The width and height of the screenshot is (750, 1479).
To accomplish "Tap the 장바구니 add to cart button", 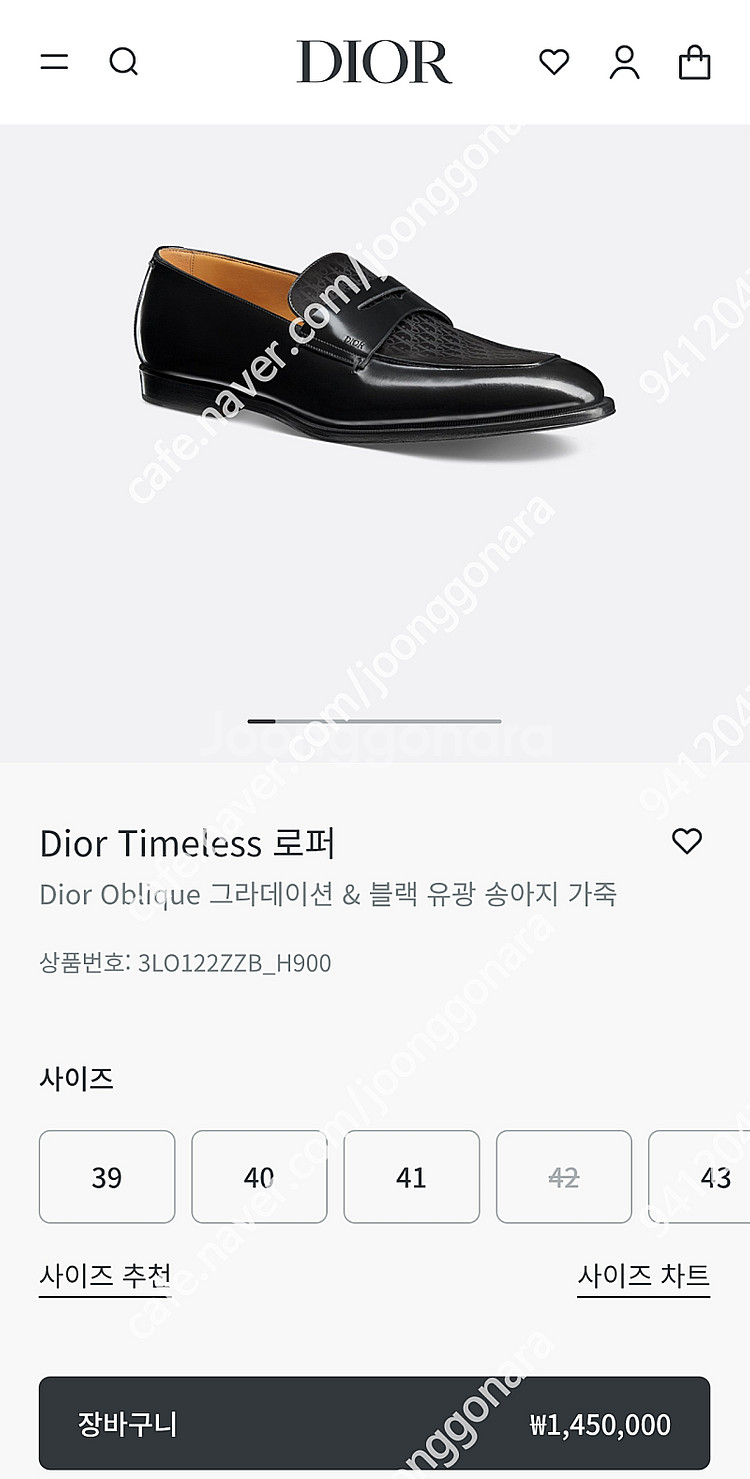I will pos(374,1423).
